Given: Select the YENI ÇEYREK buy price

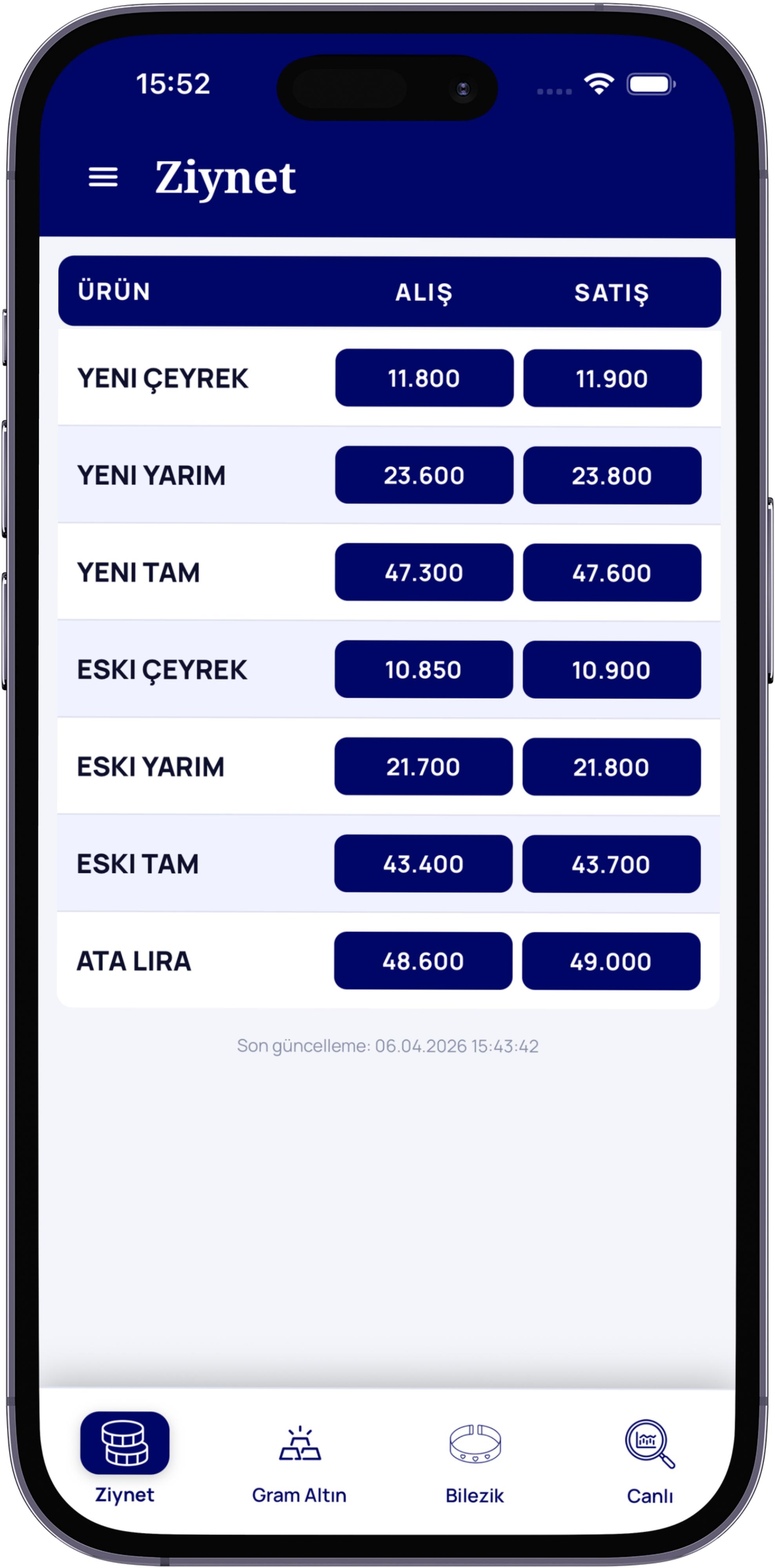Looking at the screenshot, I should [x=424, y=378].
